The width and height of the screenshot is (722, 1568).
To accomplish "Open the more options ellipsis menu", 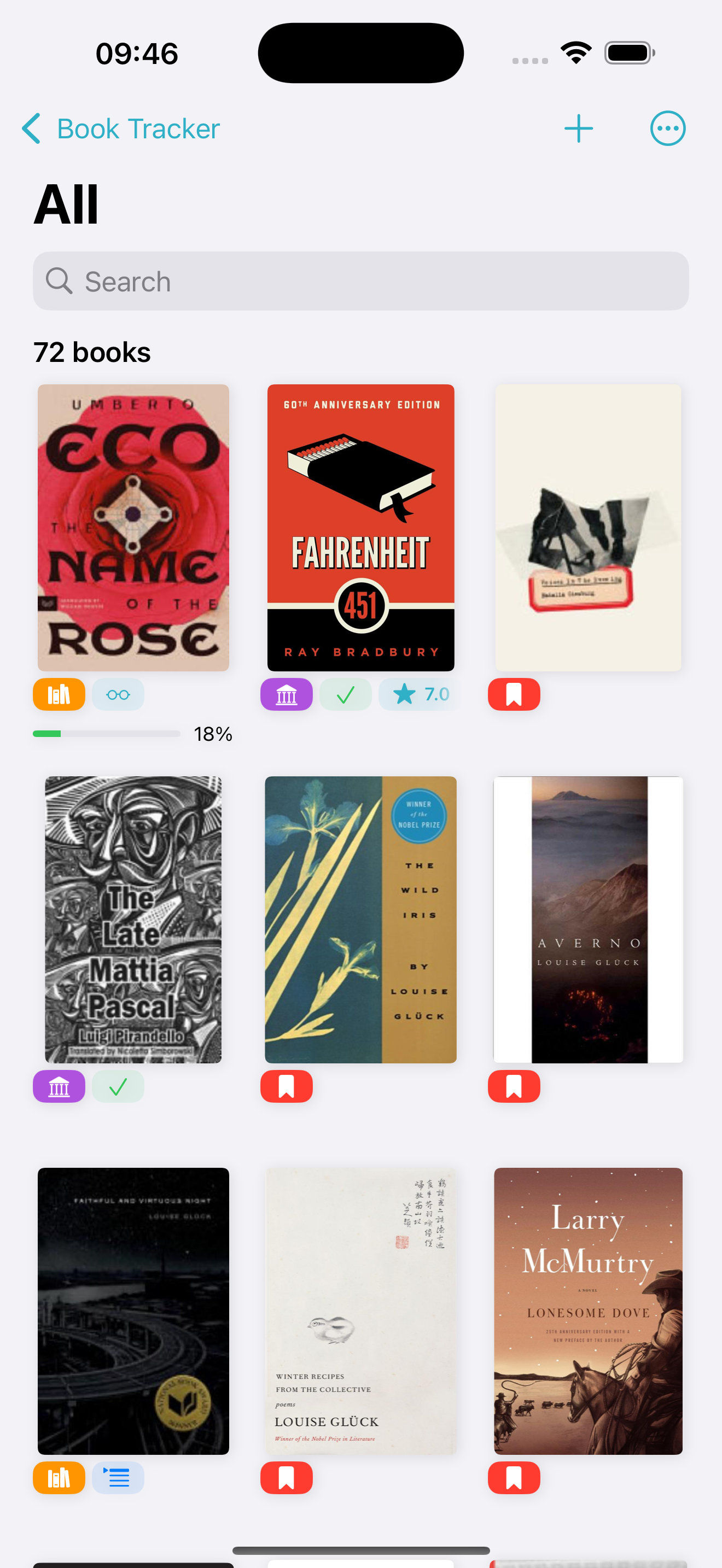I will 668,128.
